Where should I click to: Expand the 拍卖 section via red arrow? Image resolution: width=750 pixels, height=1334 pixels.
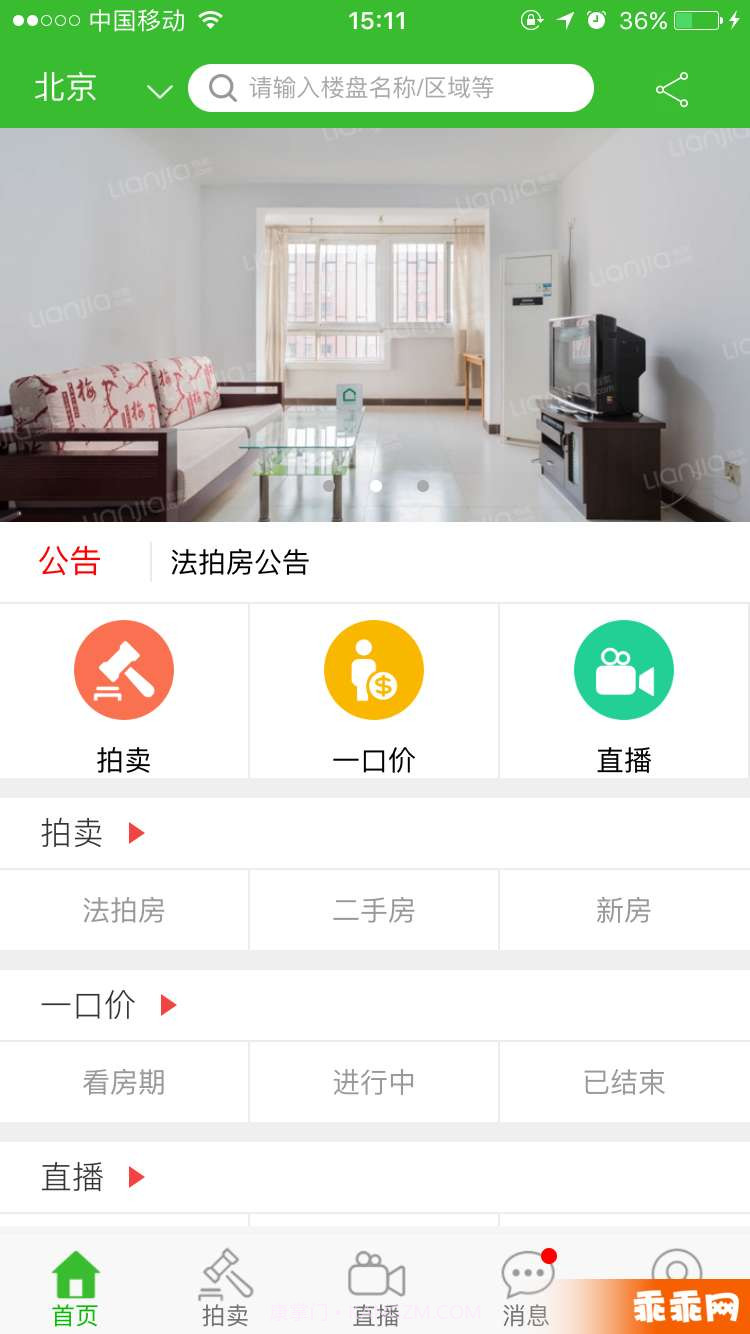tap(136, 834)
